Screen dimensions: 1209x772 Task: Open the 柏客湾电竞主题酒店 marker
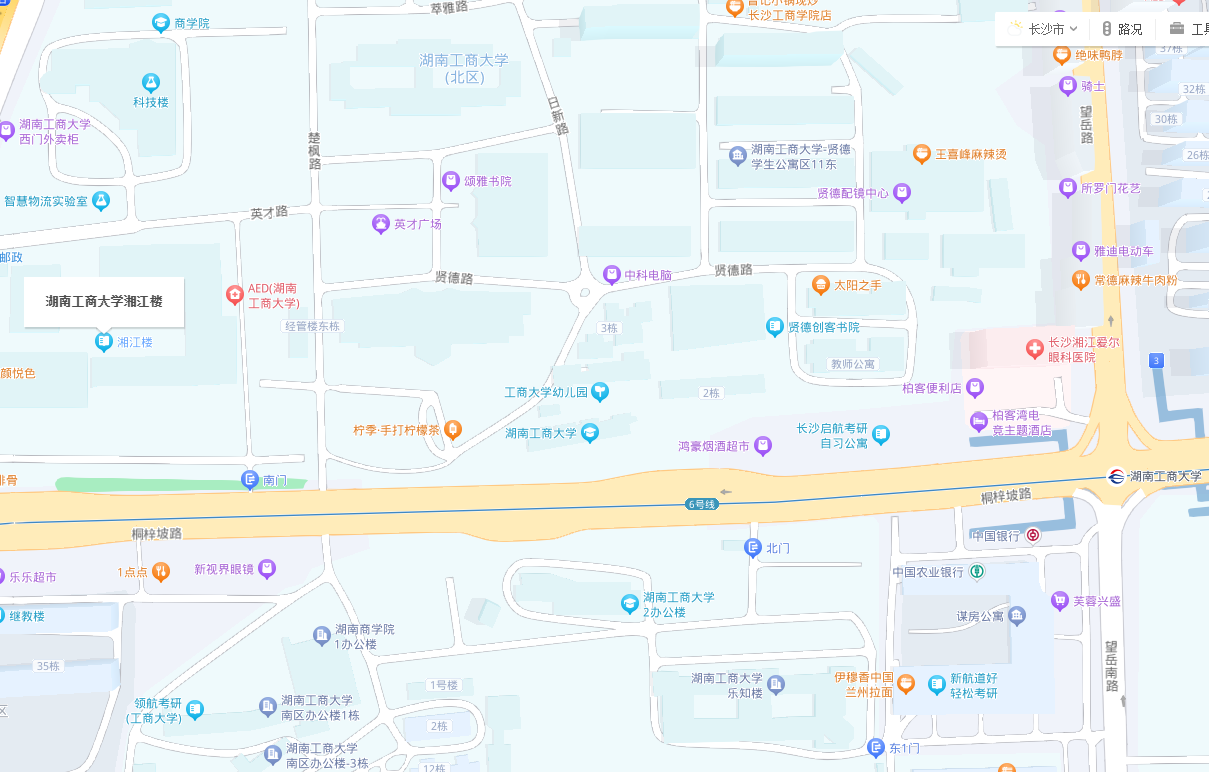coord(978,422)
